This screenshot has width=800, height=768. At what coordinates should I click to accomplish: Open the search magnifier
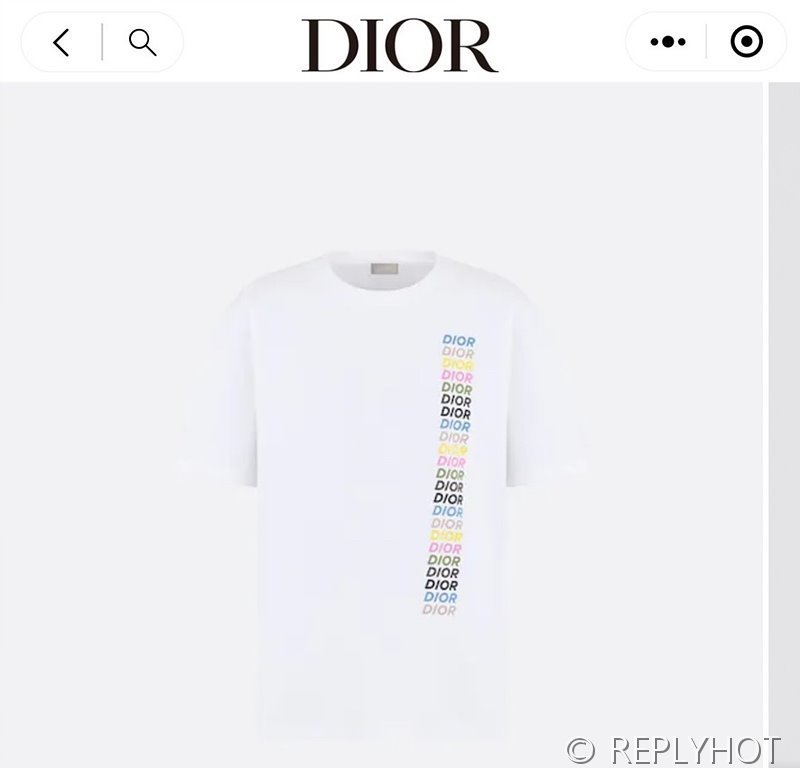pos(143,42)
